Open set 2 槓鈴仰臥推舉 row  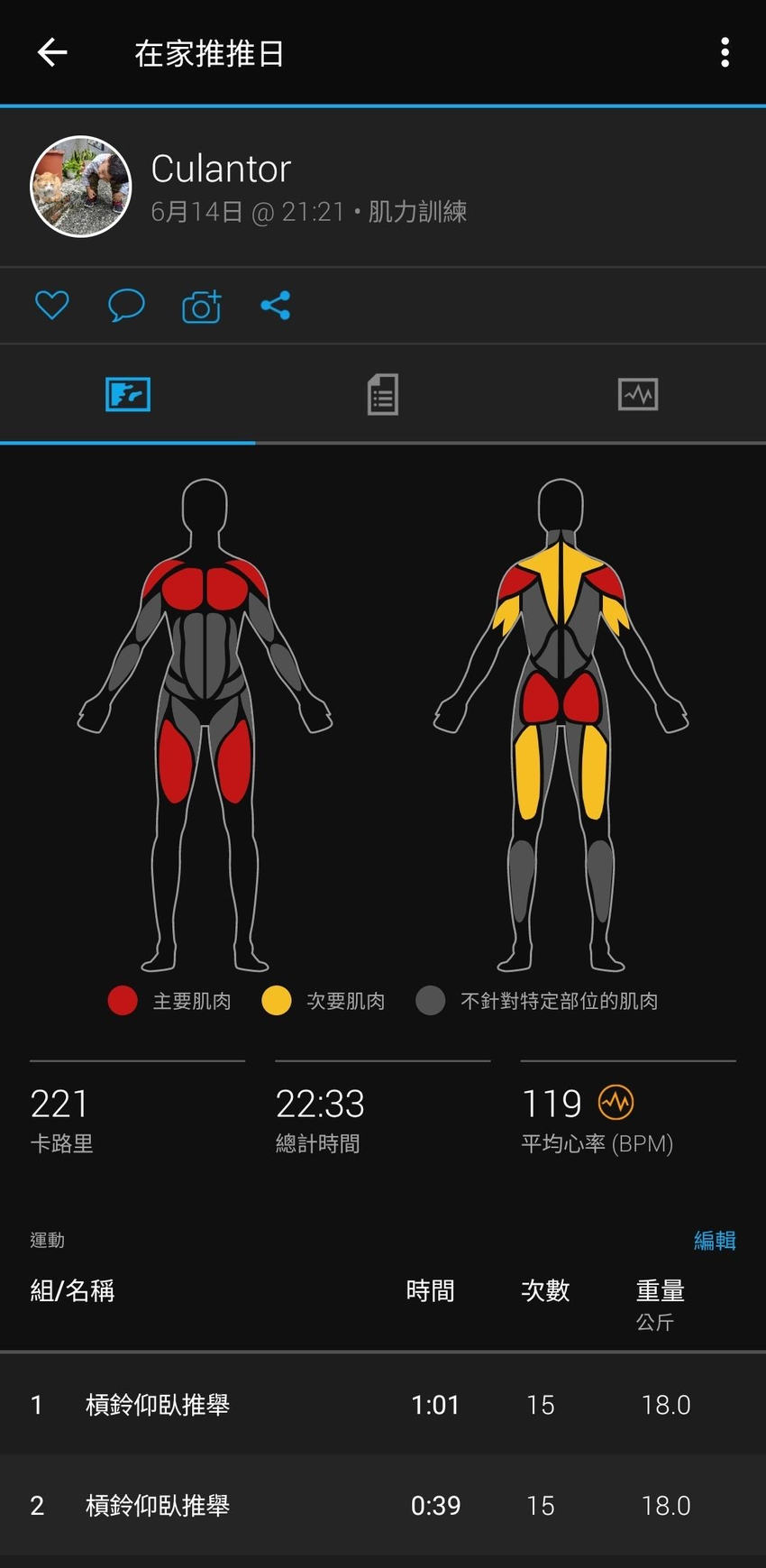pos(382,1505)
